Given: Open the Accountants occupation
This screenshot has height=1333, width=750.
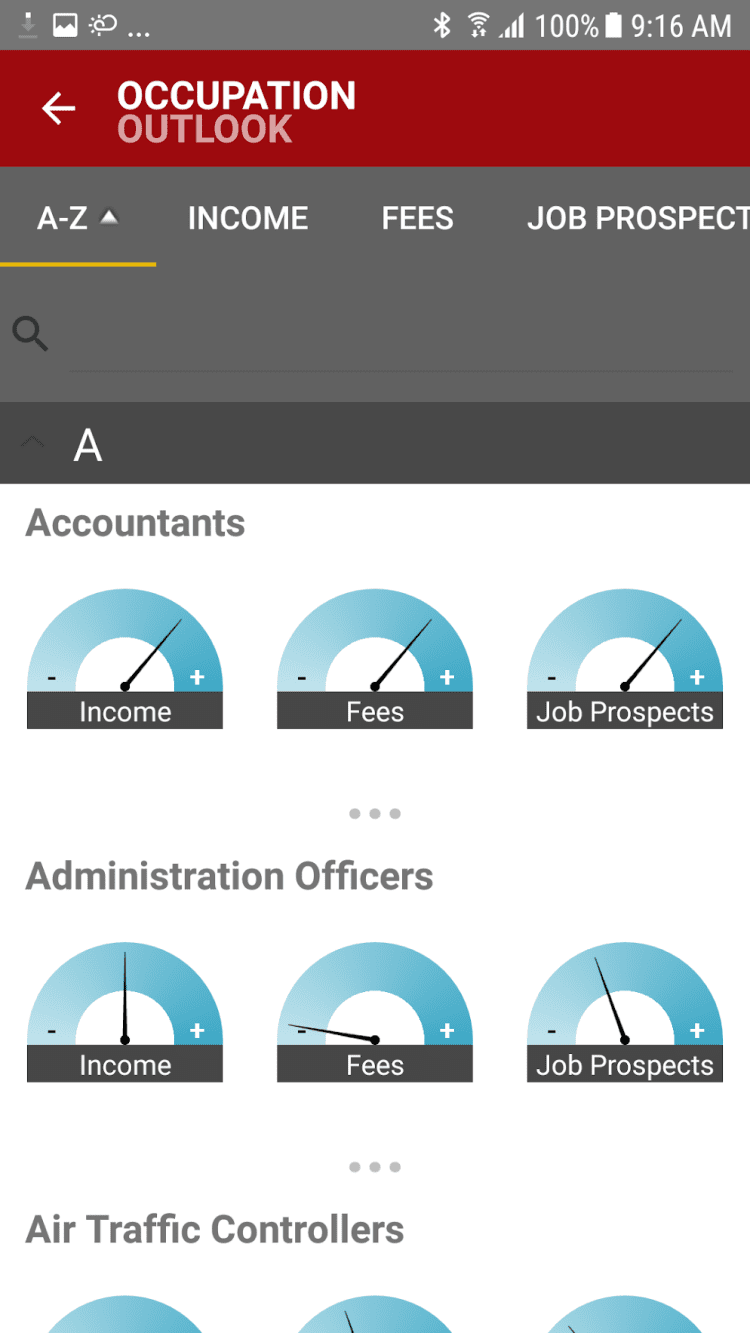Looking at the screenshot, I should [135, 523].
